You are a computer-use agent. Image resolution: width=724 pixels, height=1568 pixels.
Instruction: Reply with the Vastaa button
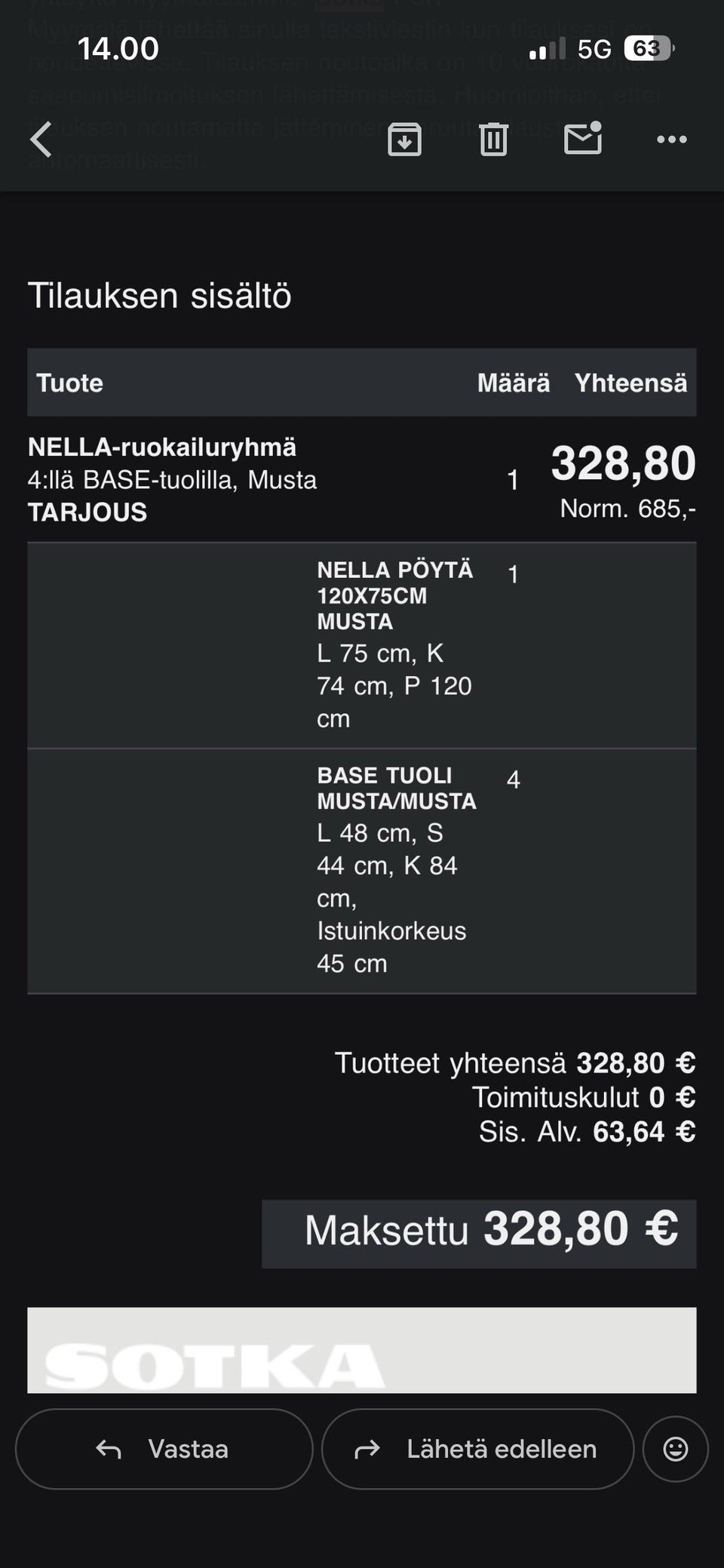(x=164, y=1449)
